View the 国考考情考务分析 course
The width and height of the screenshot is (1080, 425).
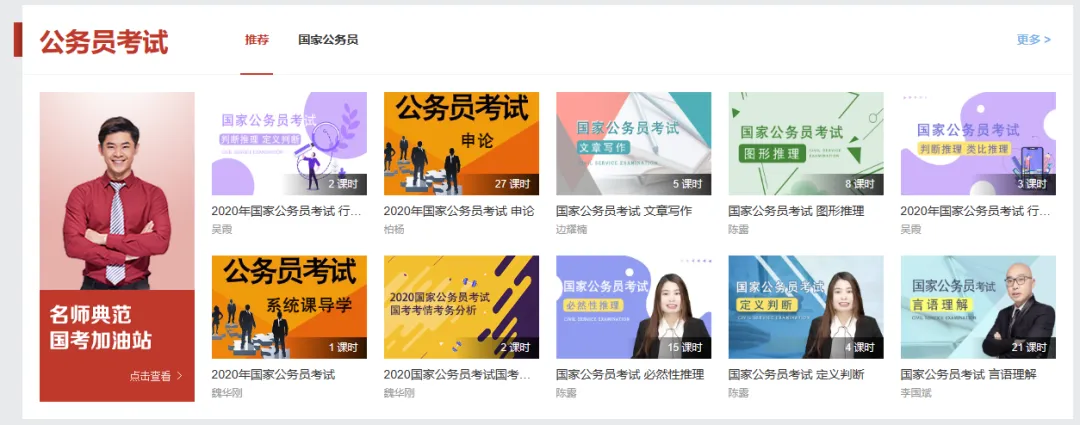pyautogui.click(x=461, y=307)
